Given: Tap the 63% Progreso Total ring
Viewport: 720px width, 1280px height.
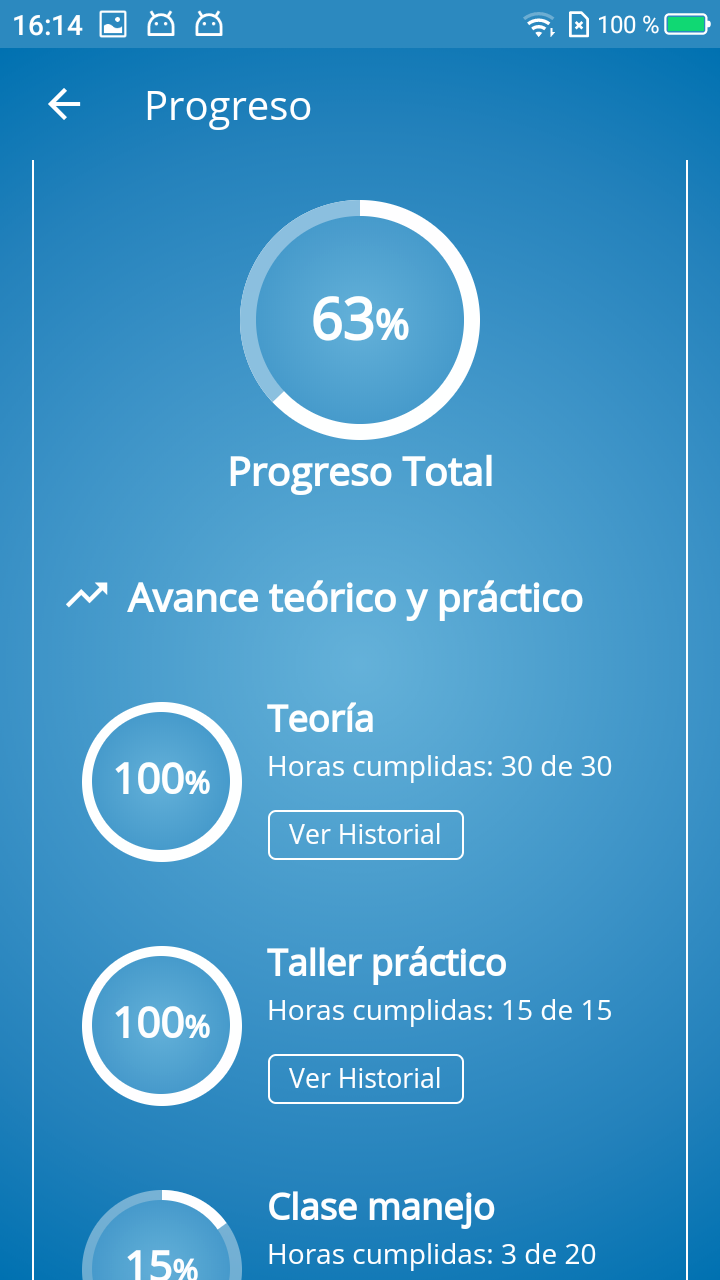Looking at the screenshot, I should 360,318.
